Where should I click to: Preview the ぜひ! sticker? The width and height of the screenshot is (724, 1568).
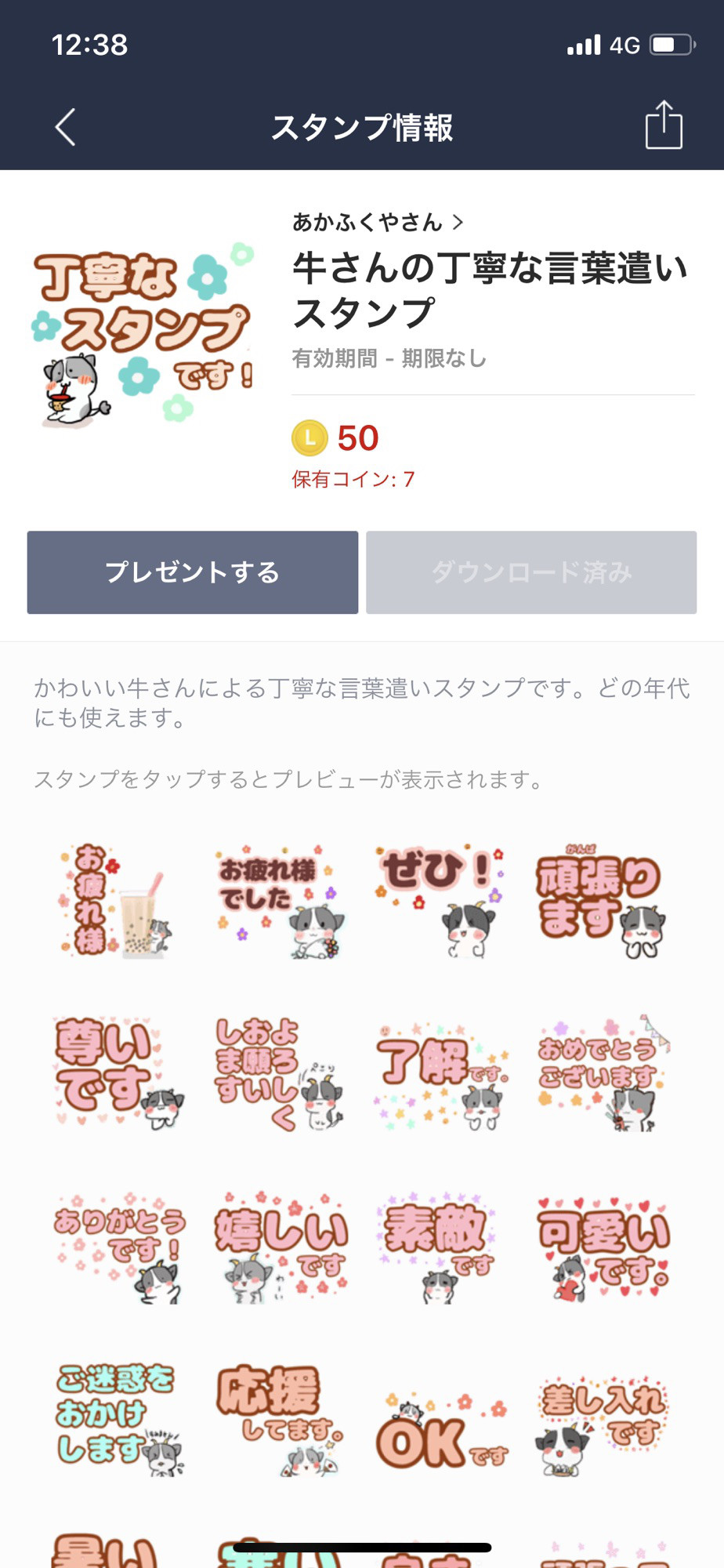click(x=440, y=901)
